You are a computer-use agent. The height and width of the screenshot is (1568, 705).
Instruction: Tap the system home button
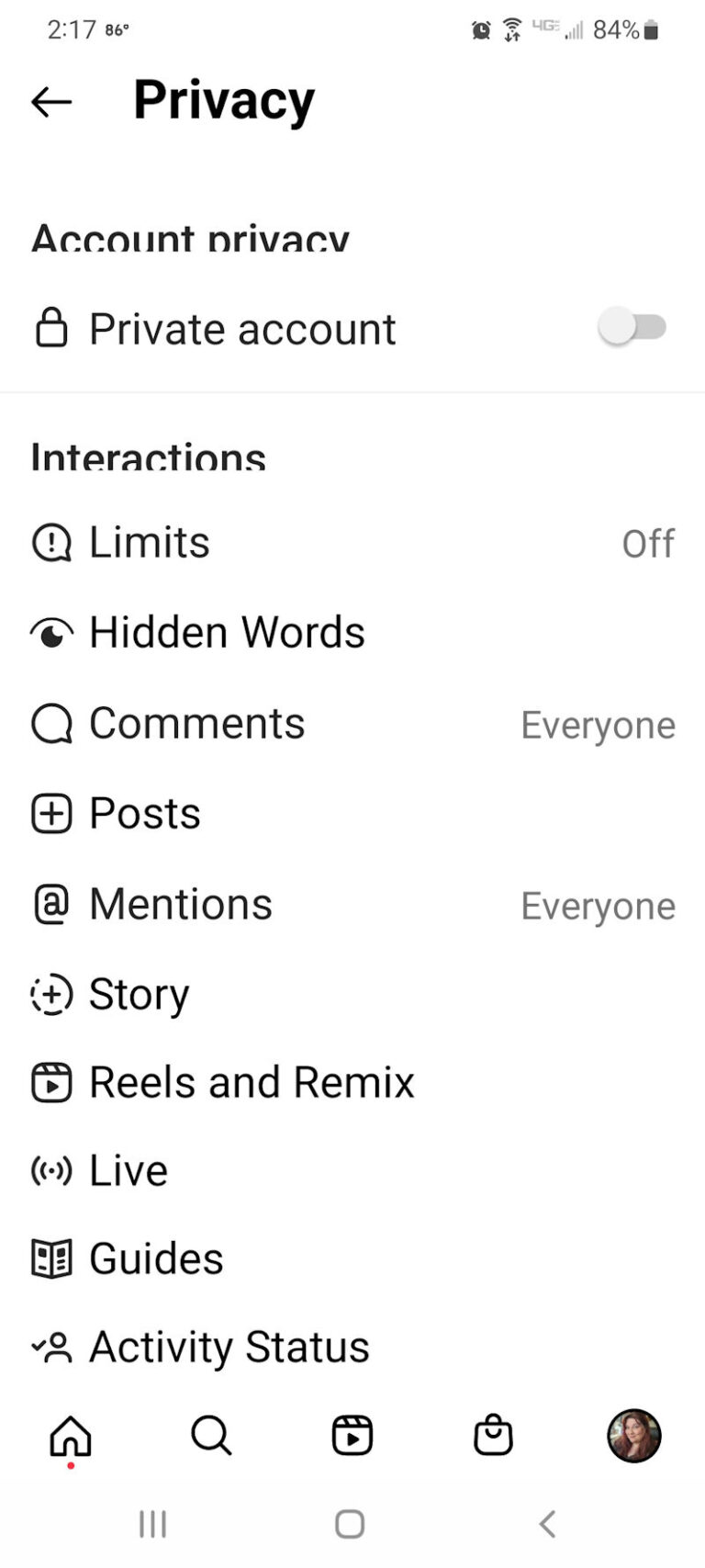tap(350, 1525)
